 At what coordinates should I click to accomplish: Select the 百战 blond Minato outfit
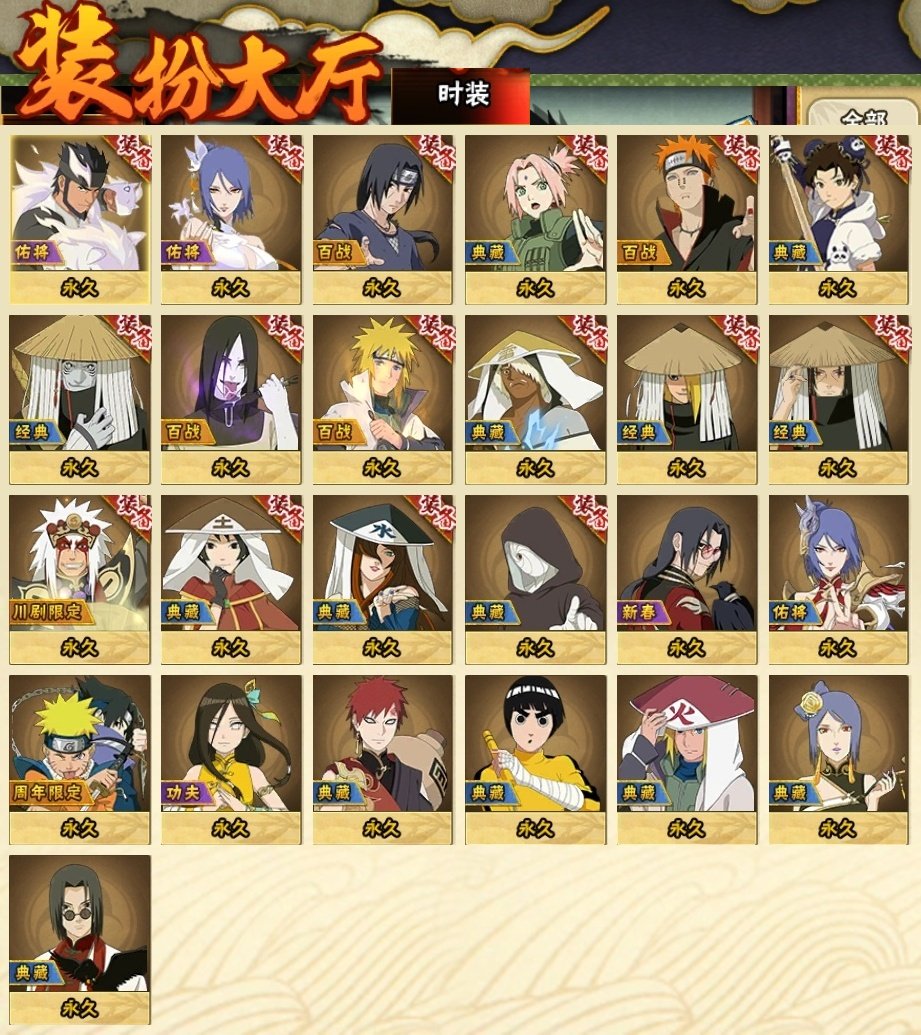click(383, 398)
